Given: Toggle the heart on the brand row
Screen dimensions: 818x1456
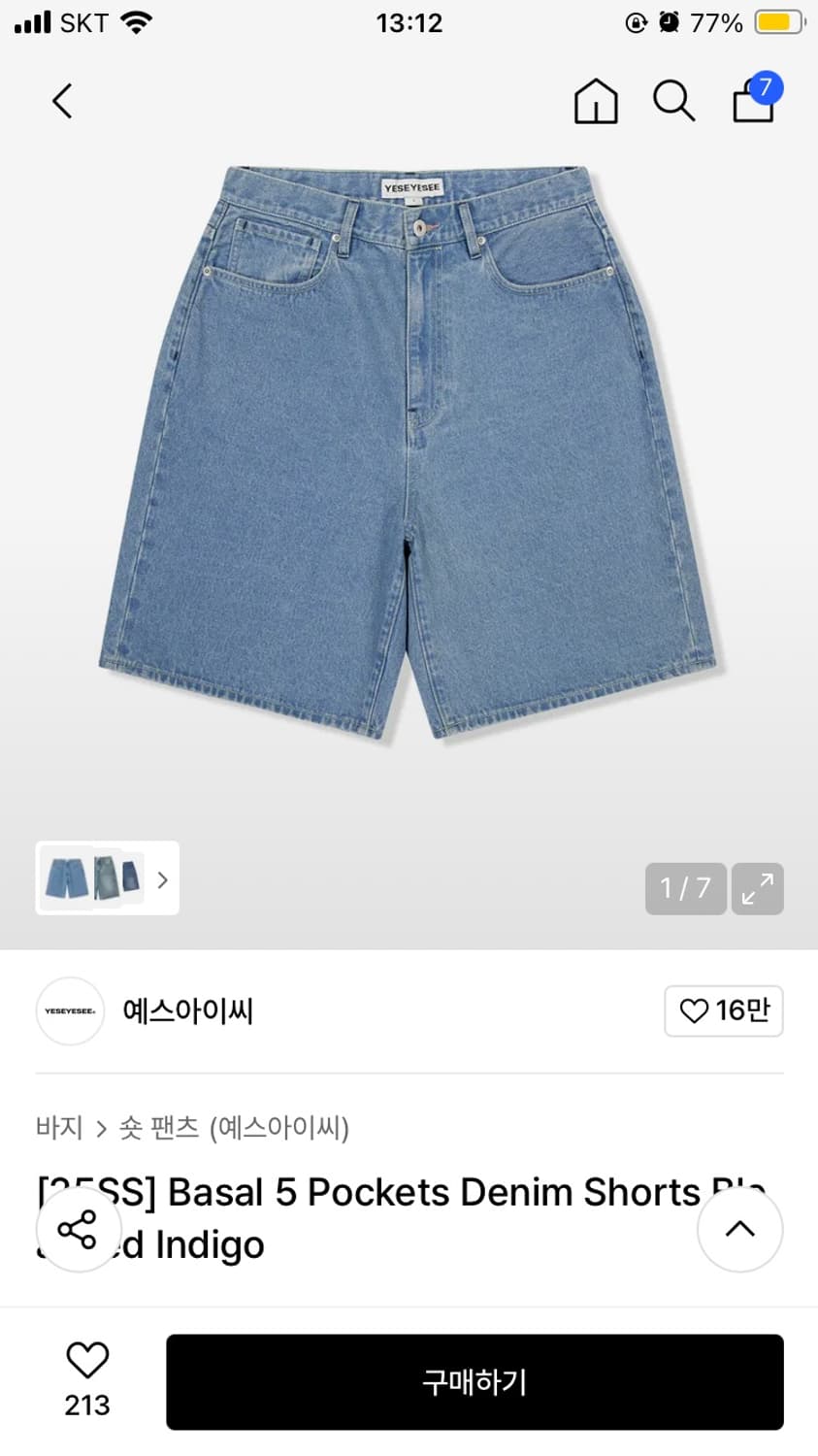Looking at the screenshot, I should (695, 1010).
